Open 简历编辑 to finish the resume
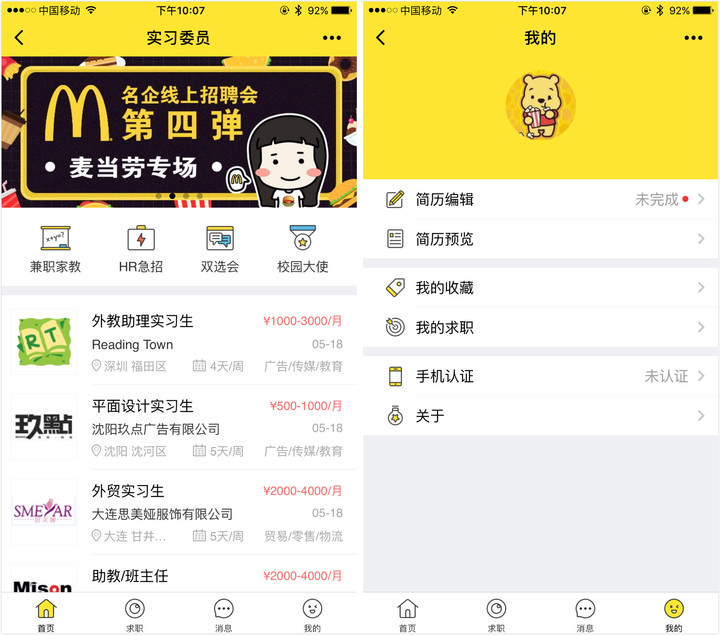Screen dimensions: 720x635 click(540, 199)
